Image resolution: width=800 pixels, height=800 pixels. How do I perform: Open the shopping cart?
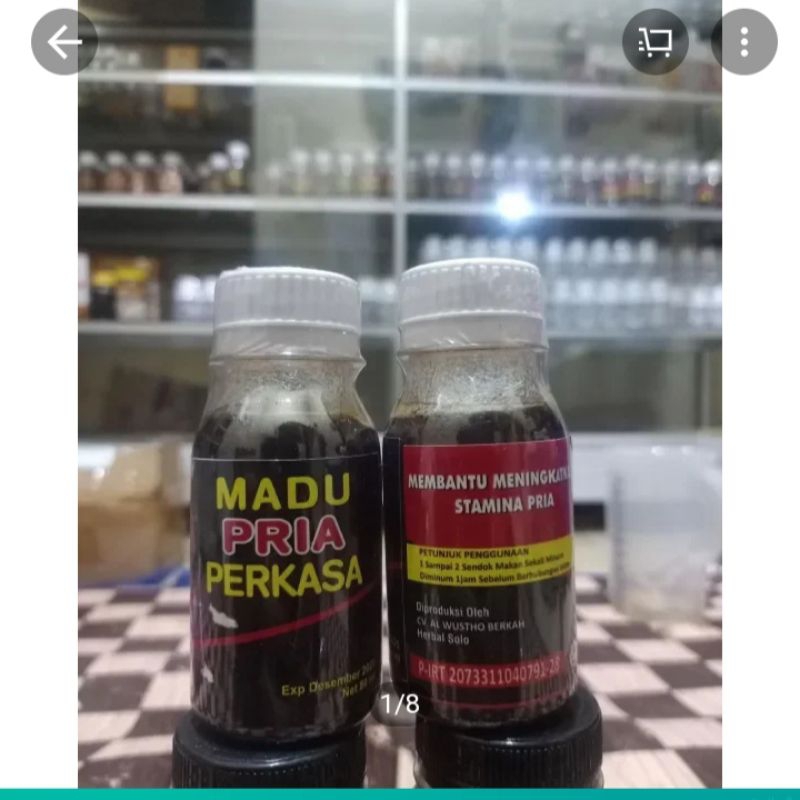(x=655, y=42)
